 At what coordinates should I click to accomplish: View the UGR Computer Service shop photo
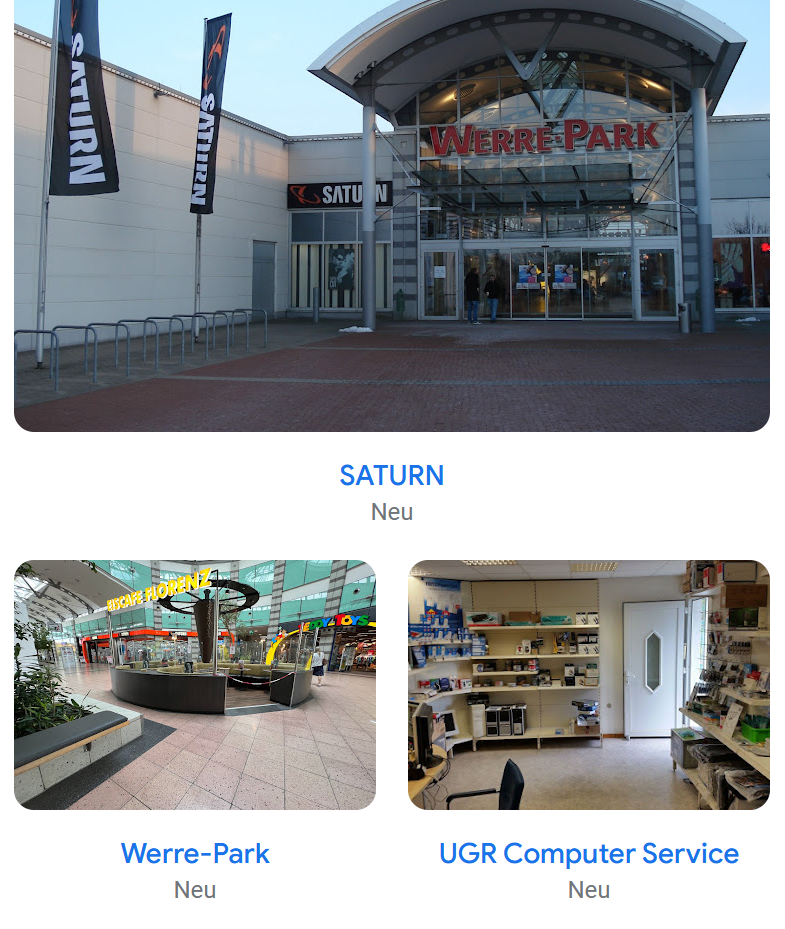[x=589, y=685]
